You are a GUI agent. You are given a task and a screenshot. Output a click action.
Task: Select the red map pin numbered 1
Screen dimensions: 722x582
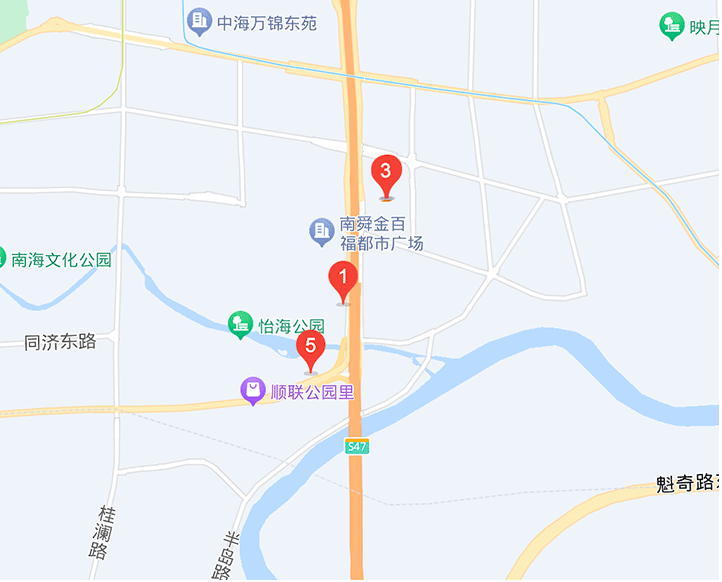[343, 280]
